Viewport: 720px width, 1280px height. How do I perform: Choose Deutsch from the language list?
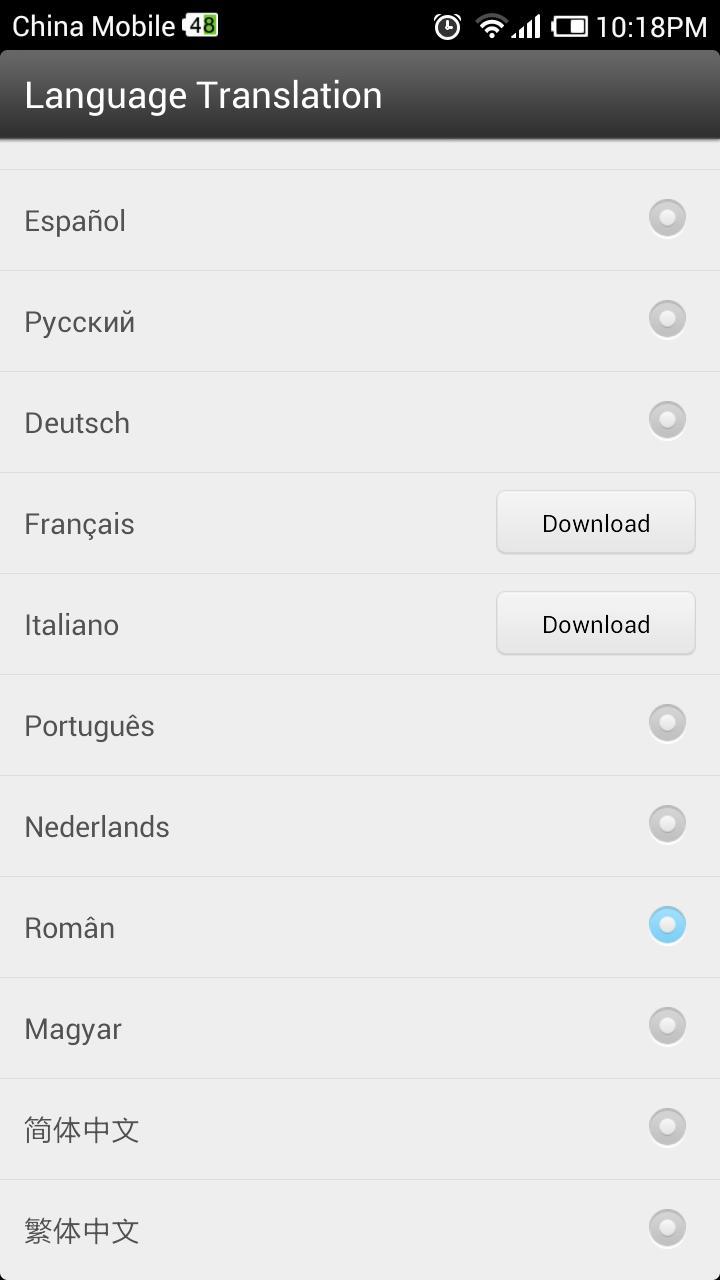tap(666, 420)
